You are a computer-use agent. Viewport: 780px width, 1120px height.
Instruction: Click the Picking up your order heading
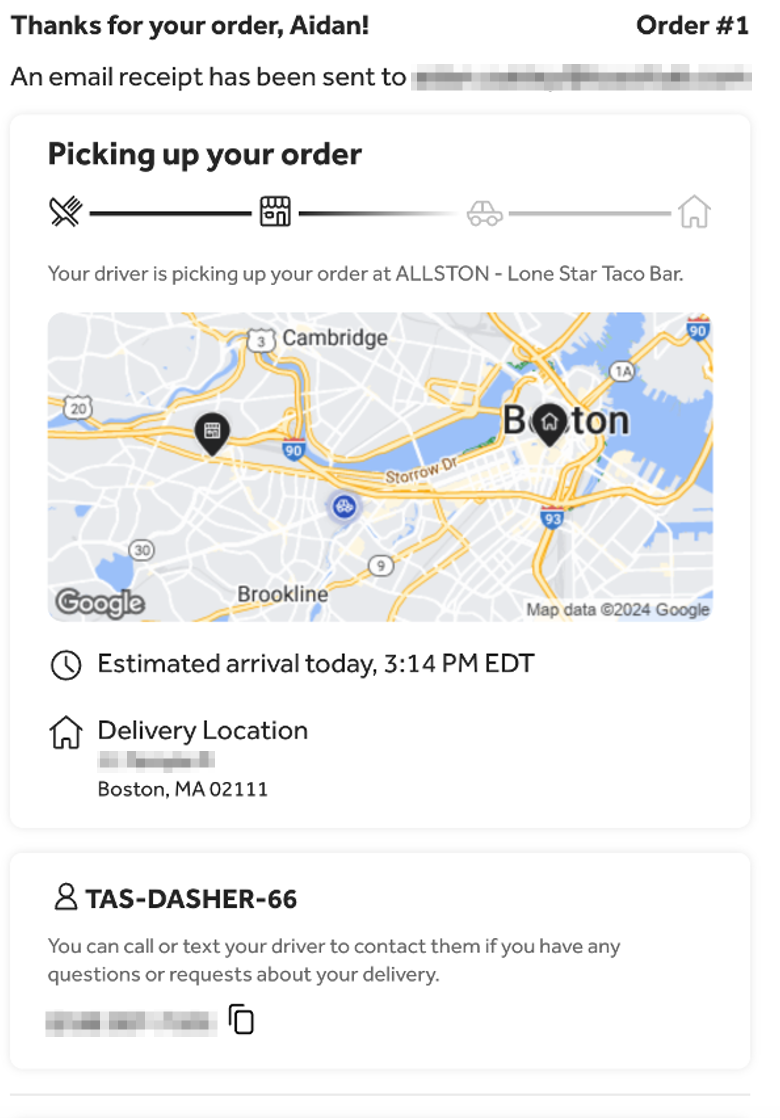click(x=203, y=155)
